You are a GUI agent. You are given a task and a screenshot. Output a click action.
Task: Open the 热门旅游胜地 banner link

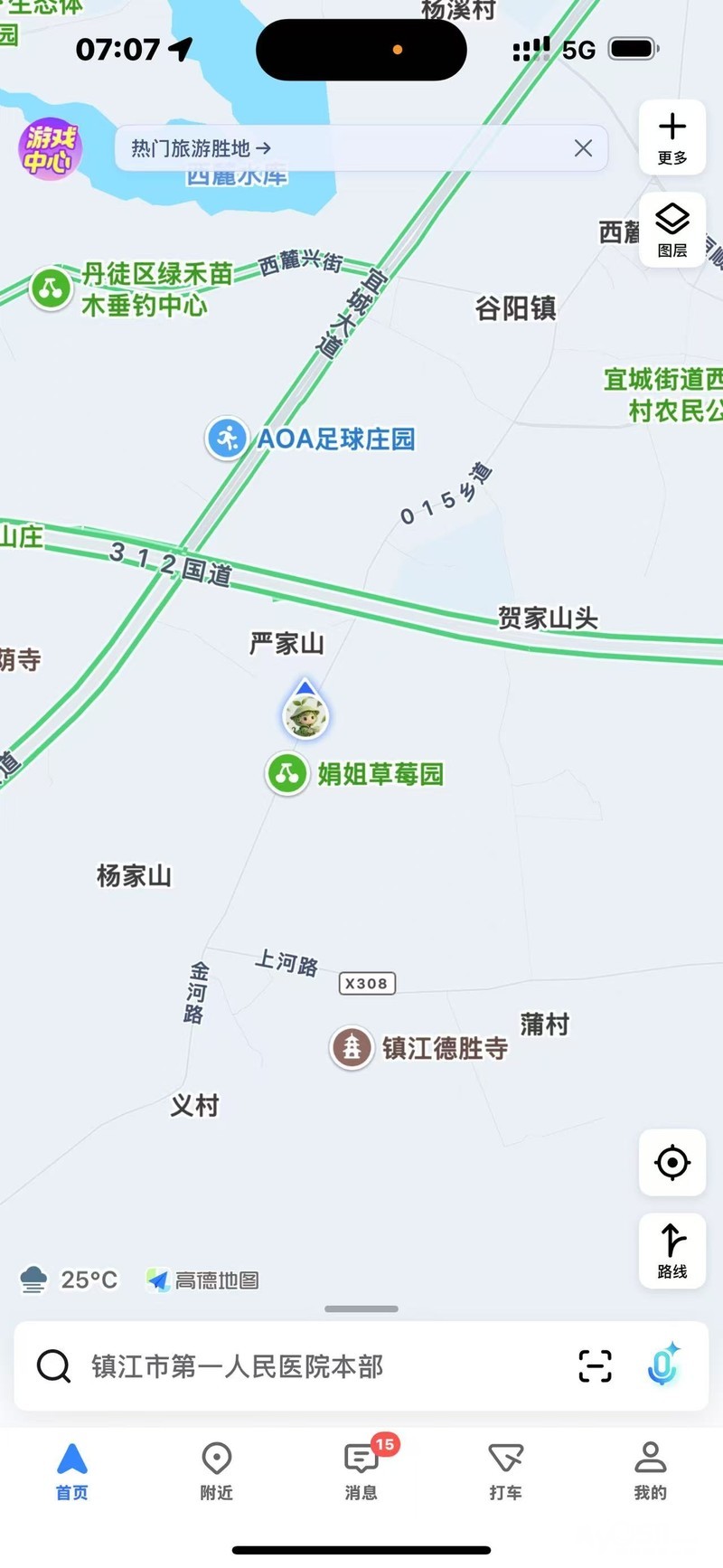pos(201,148)
